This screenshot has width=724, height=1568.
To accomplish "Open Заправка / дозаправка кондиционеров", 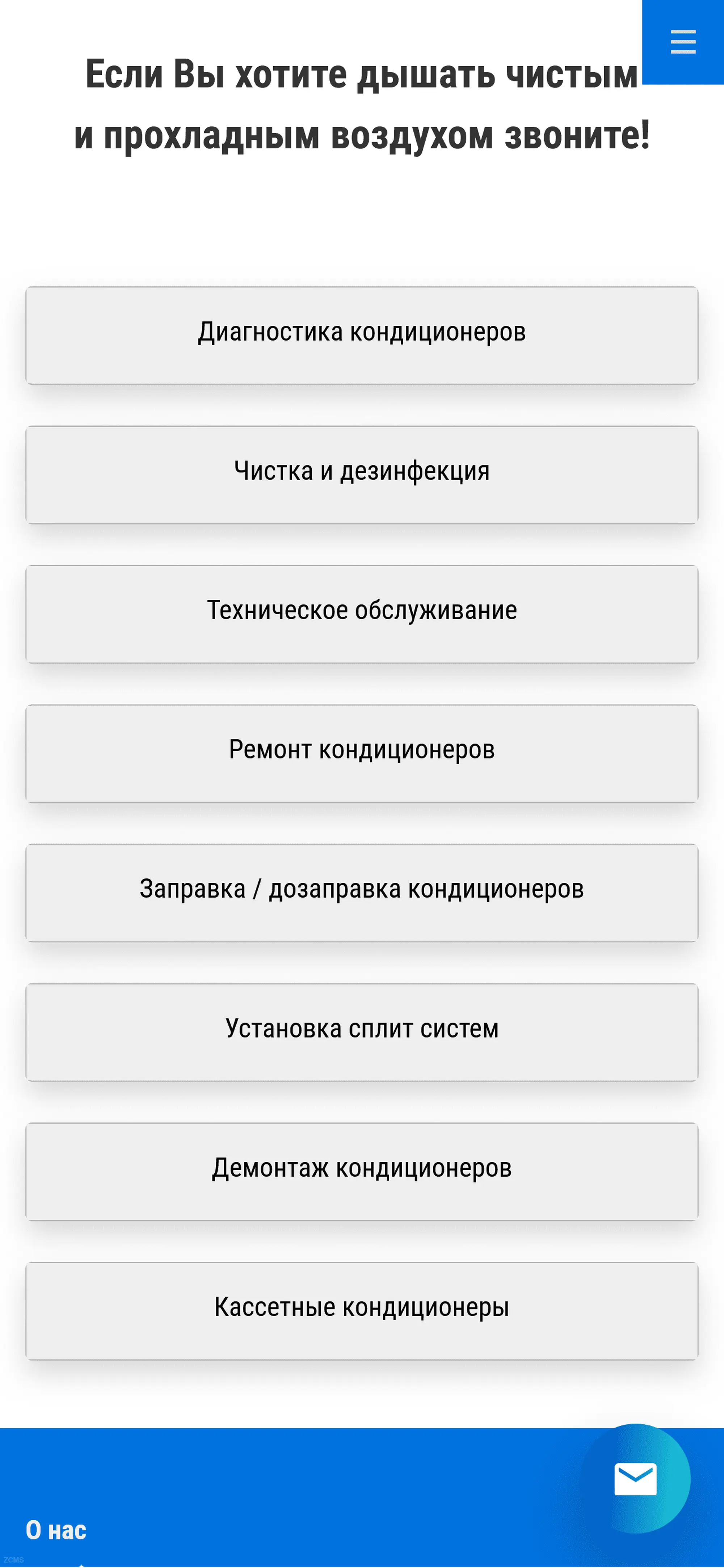I will coord(362,893).
